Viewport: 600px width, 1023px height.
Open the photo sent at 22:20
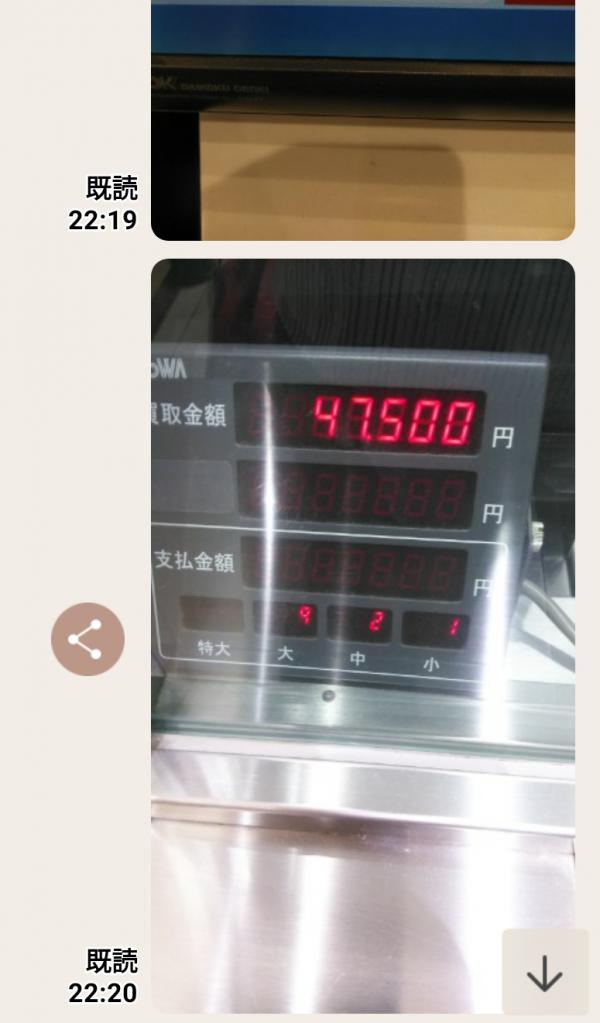(x=363, y=636)
